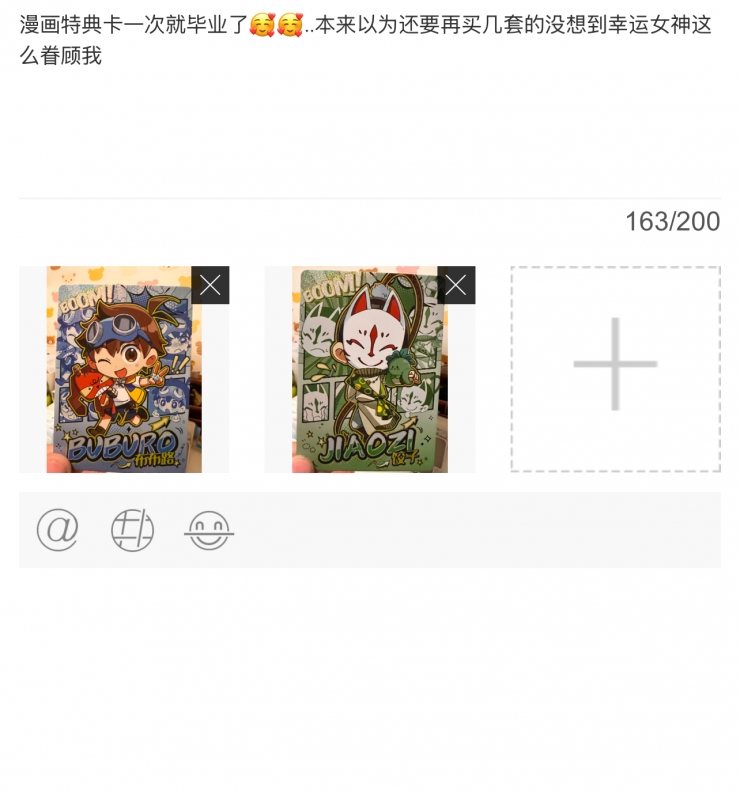Viewport: 740px width, 791px height.
Task: Open the emoji picker
Action: click(x=208, y=530)
